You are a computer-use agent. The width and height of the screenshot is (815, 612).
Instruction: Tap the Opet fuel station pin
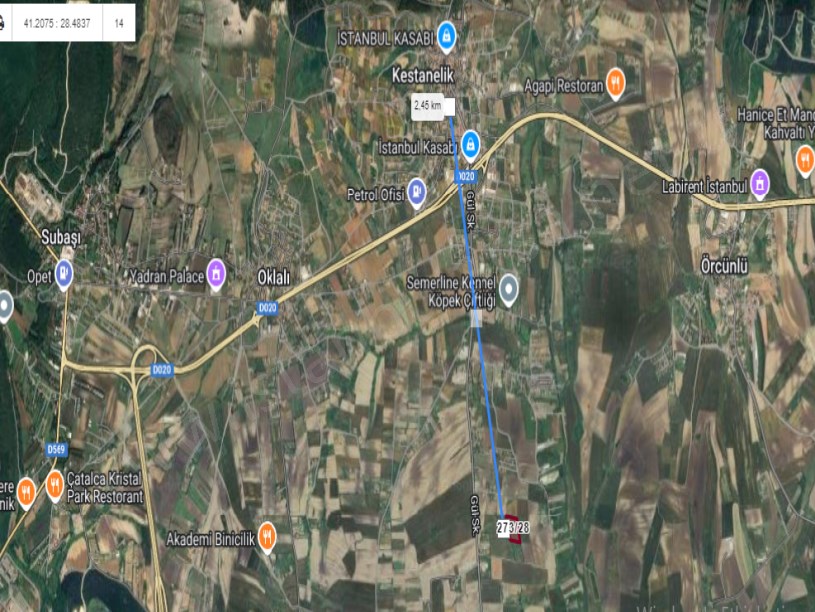click(x=65, y=273)
